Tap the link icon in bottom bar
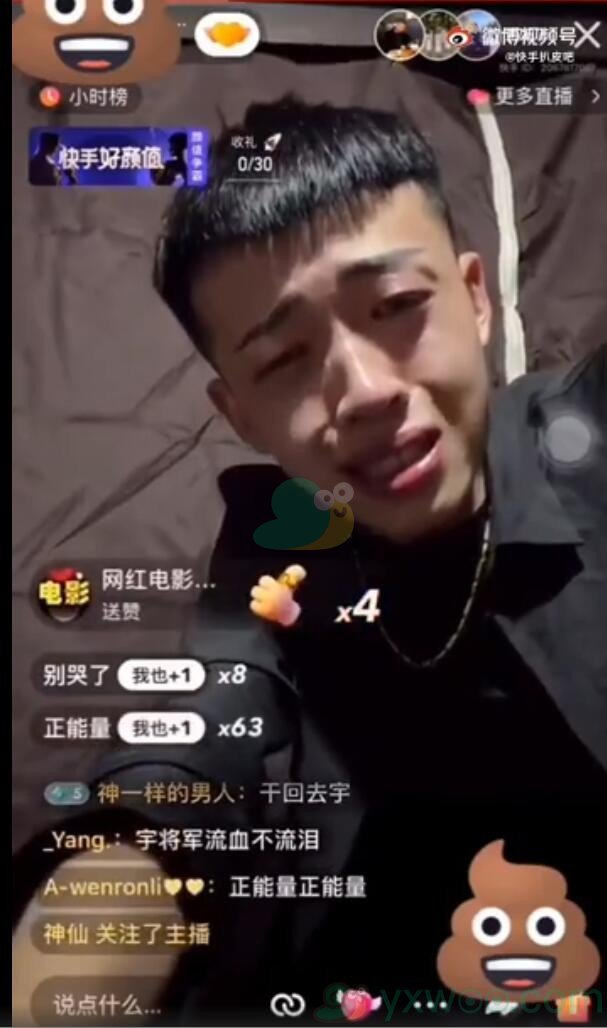Screen dimensions: 607x1028 click(x=288, y=1003)
